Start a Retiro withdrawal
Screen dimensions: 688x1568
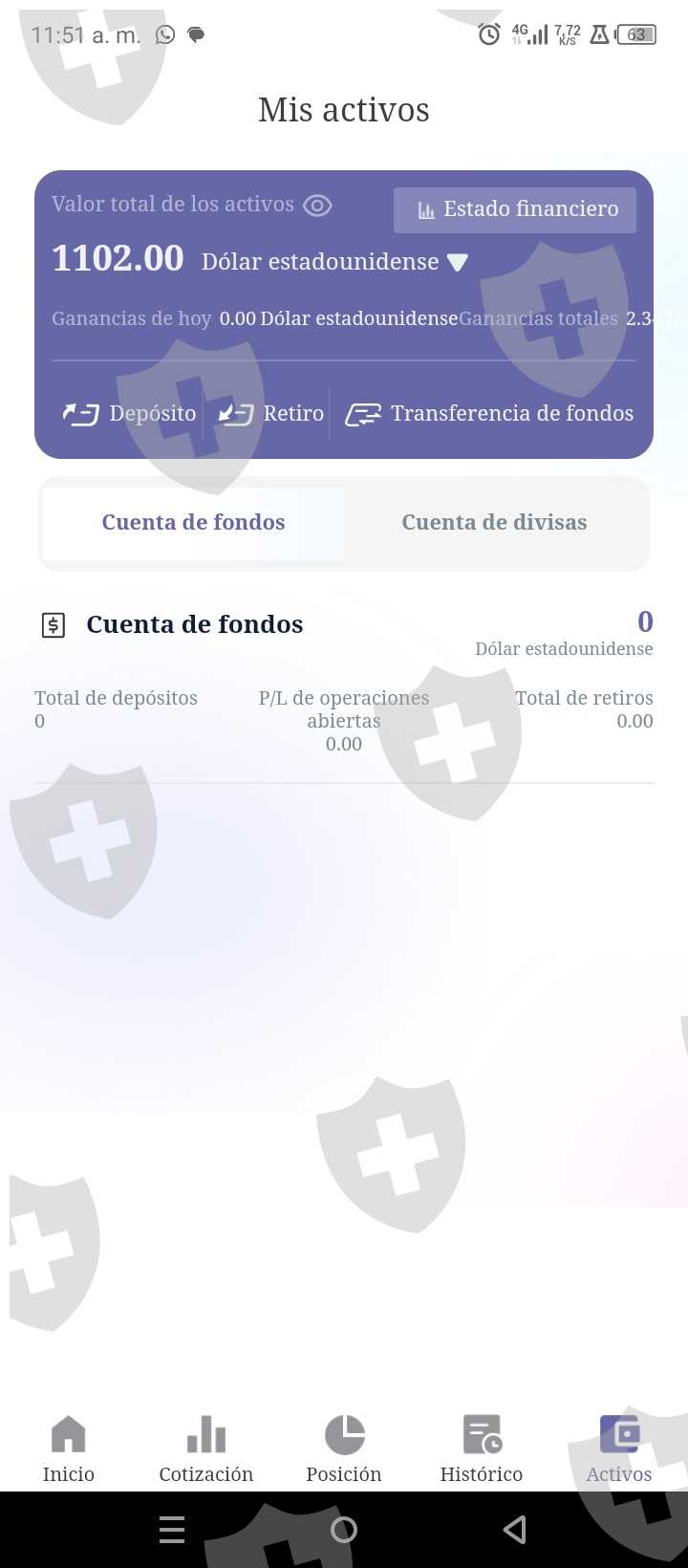pos(271,414)
